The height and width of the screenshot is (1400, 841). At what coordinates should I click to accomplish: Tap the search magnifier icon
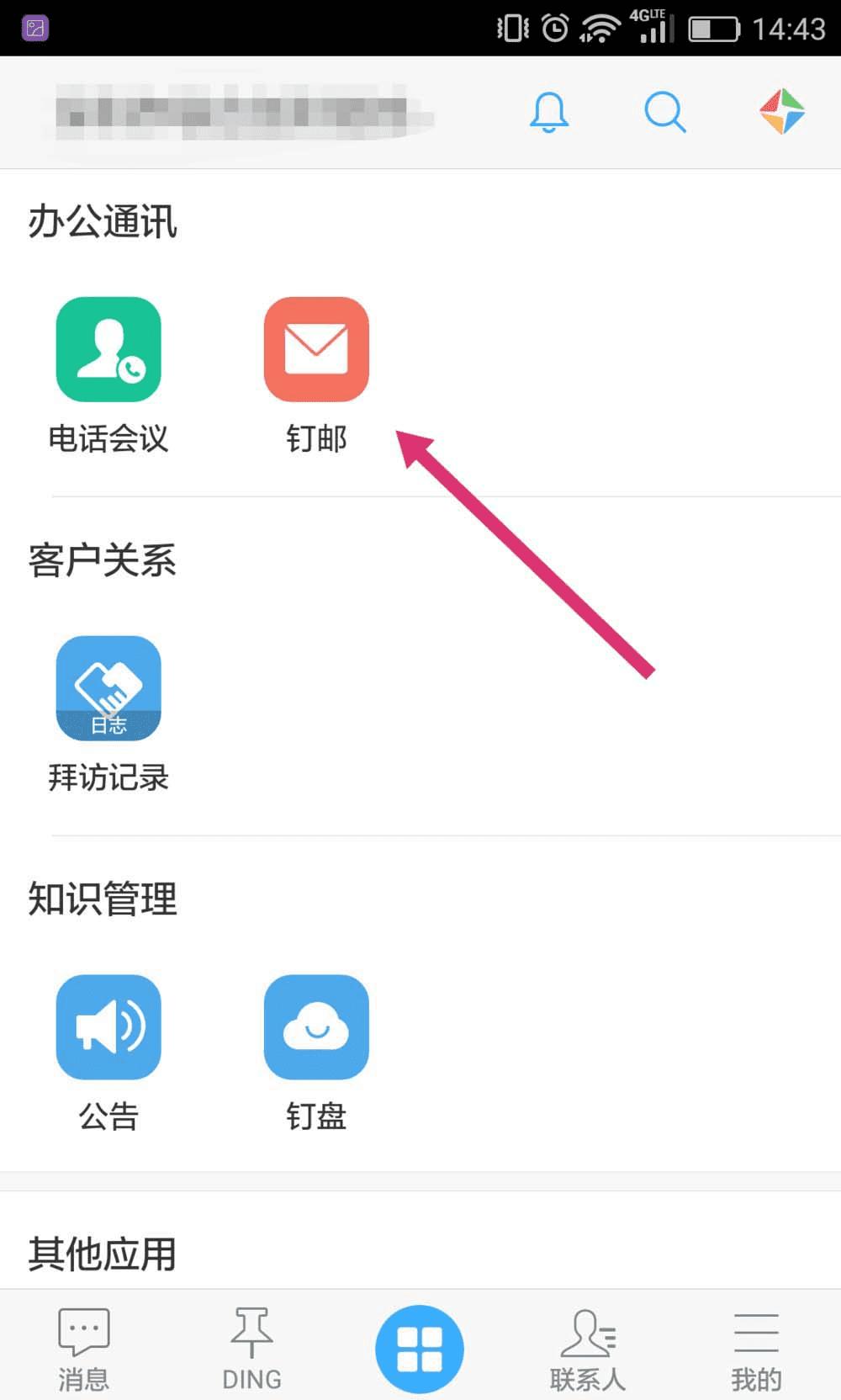pyautogui.click(x=664, y=112)
